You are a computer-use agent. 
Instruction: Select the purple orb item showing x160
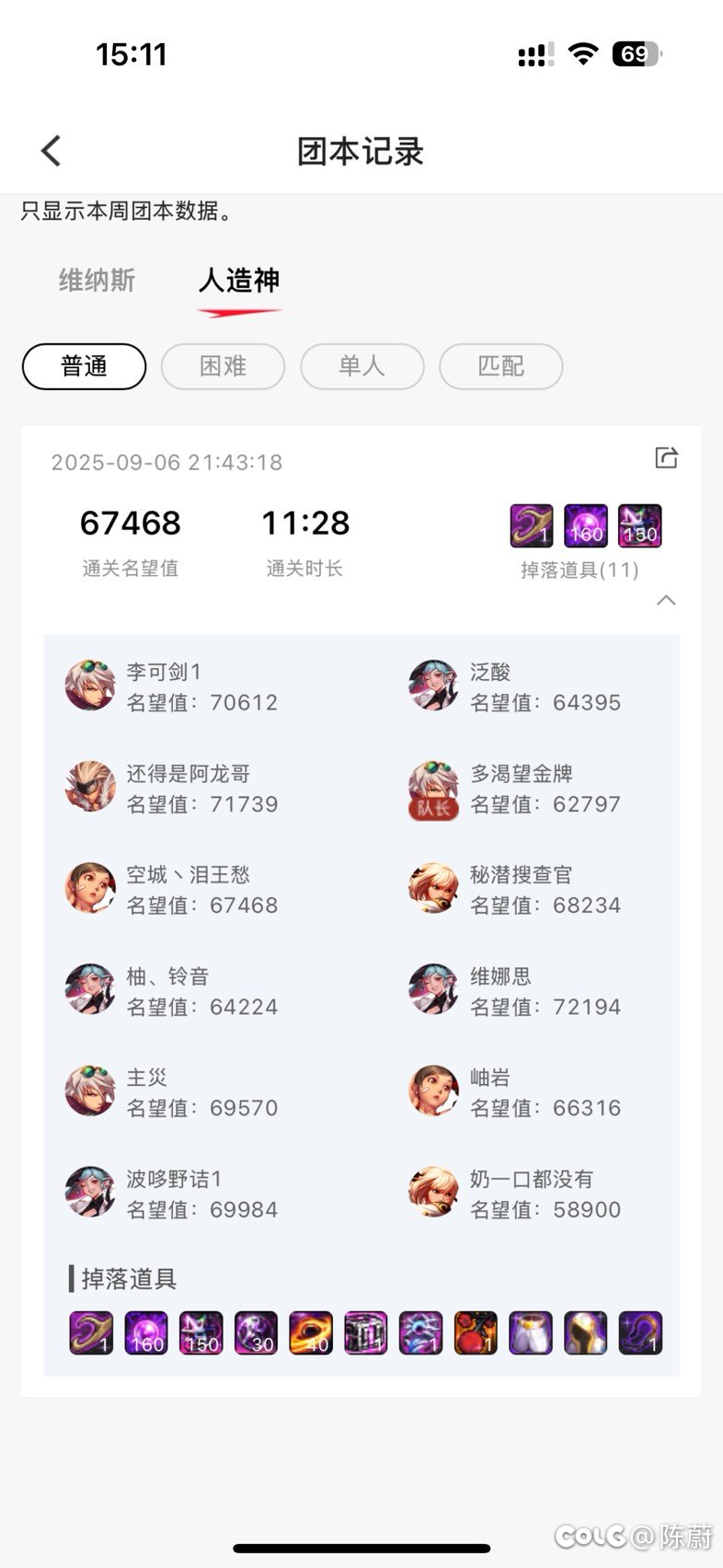click(x=145, y=1333)
